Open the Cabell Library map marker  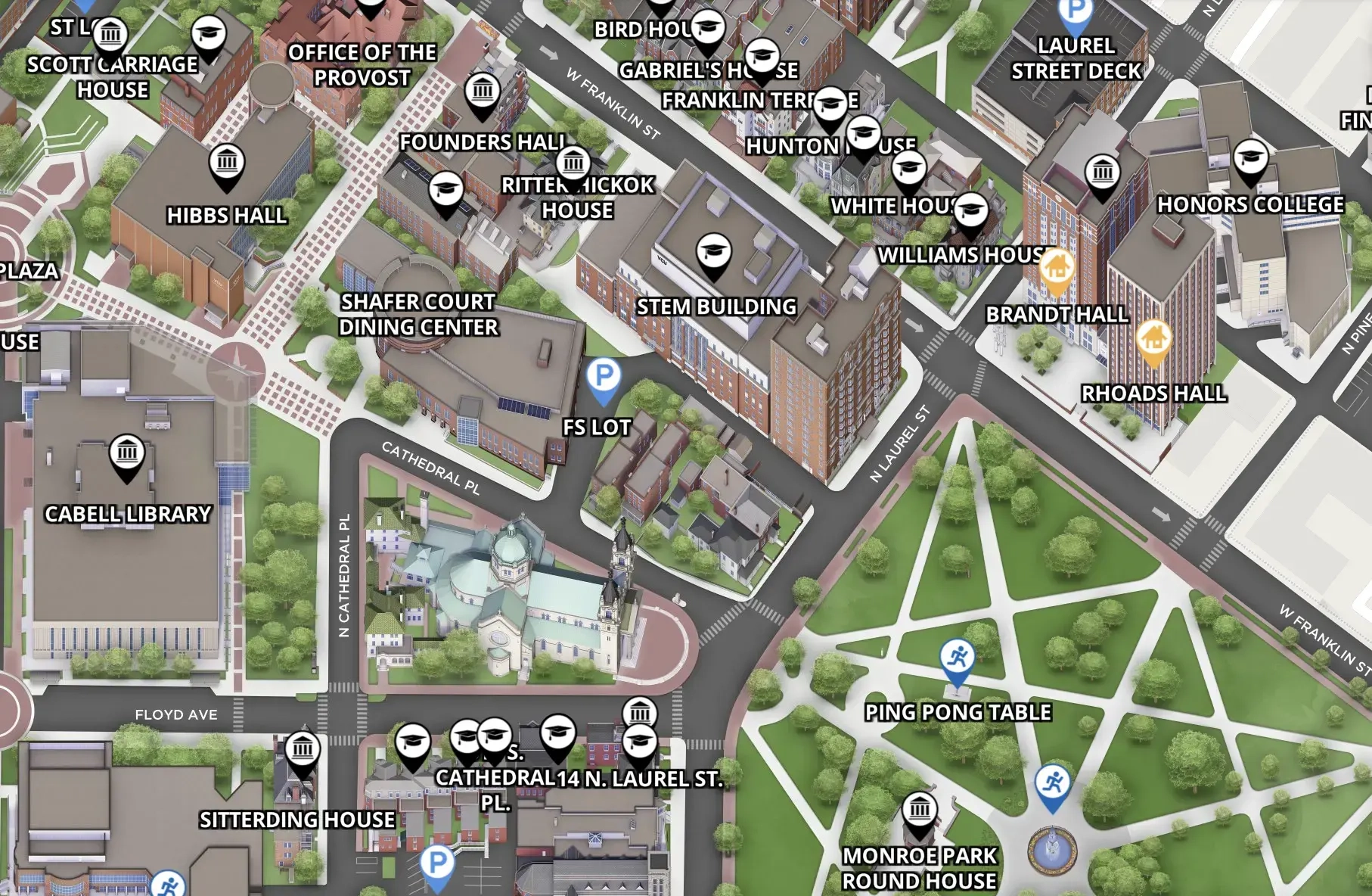[x=127, y=454]
